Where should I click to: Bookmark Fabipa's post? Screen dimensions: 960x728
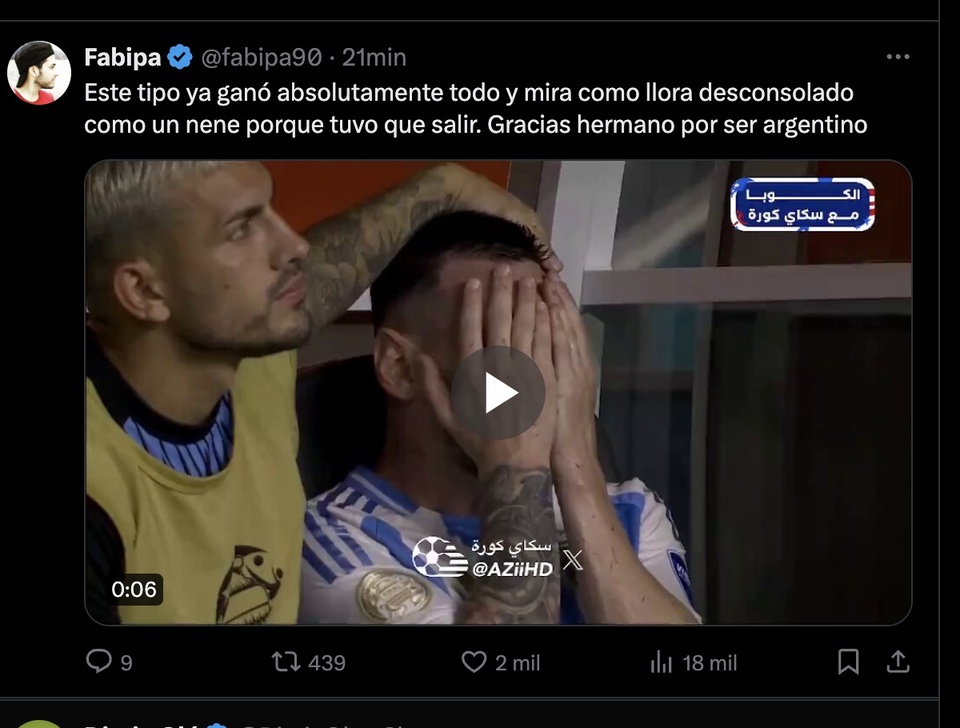(x=848, y=661)
